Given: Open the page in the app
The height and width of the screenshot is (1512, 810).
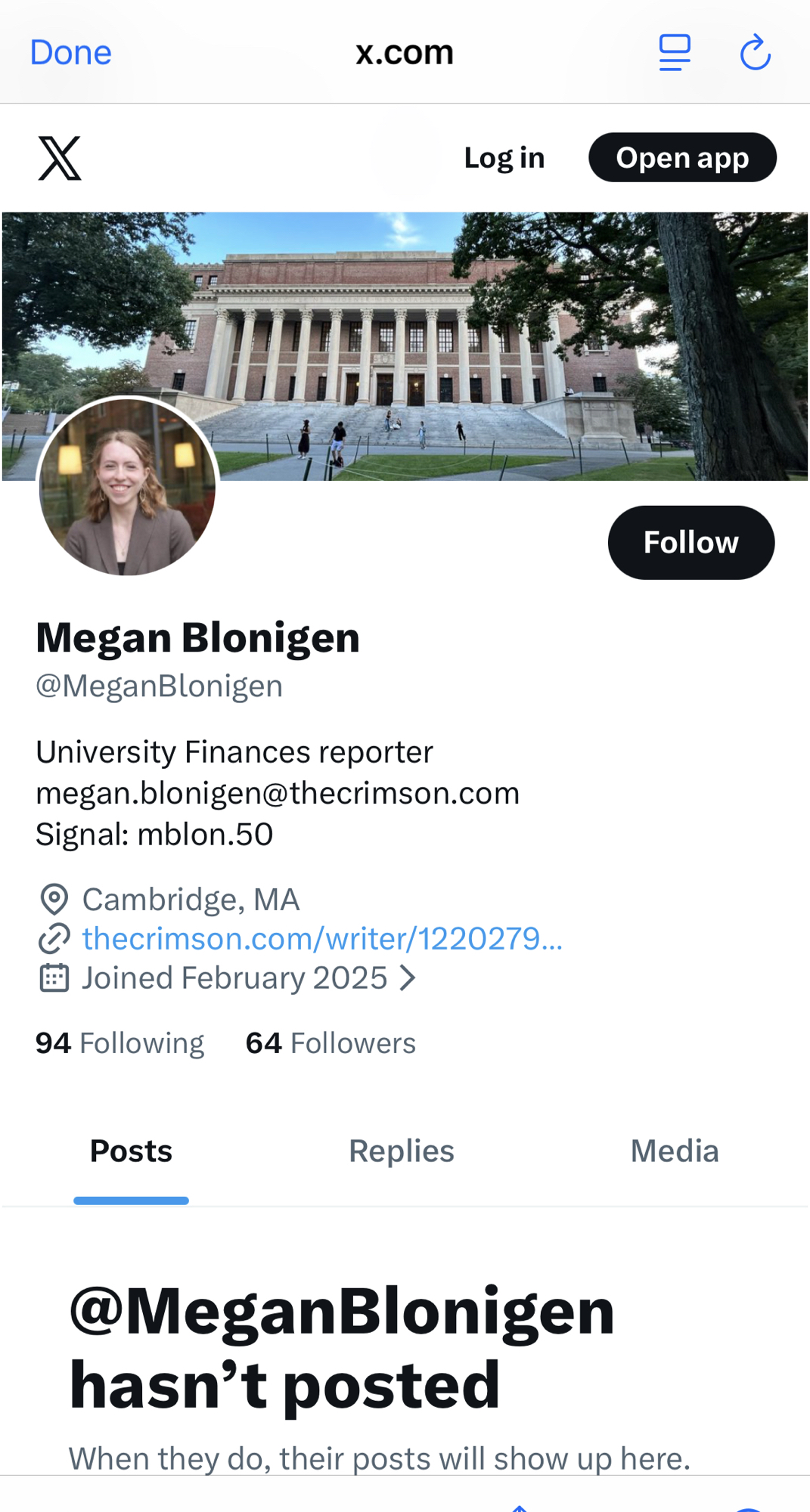Looking at the screenshot, I should tap(682, 158).
